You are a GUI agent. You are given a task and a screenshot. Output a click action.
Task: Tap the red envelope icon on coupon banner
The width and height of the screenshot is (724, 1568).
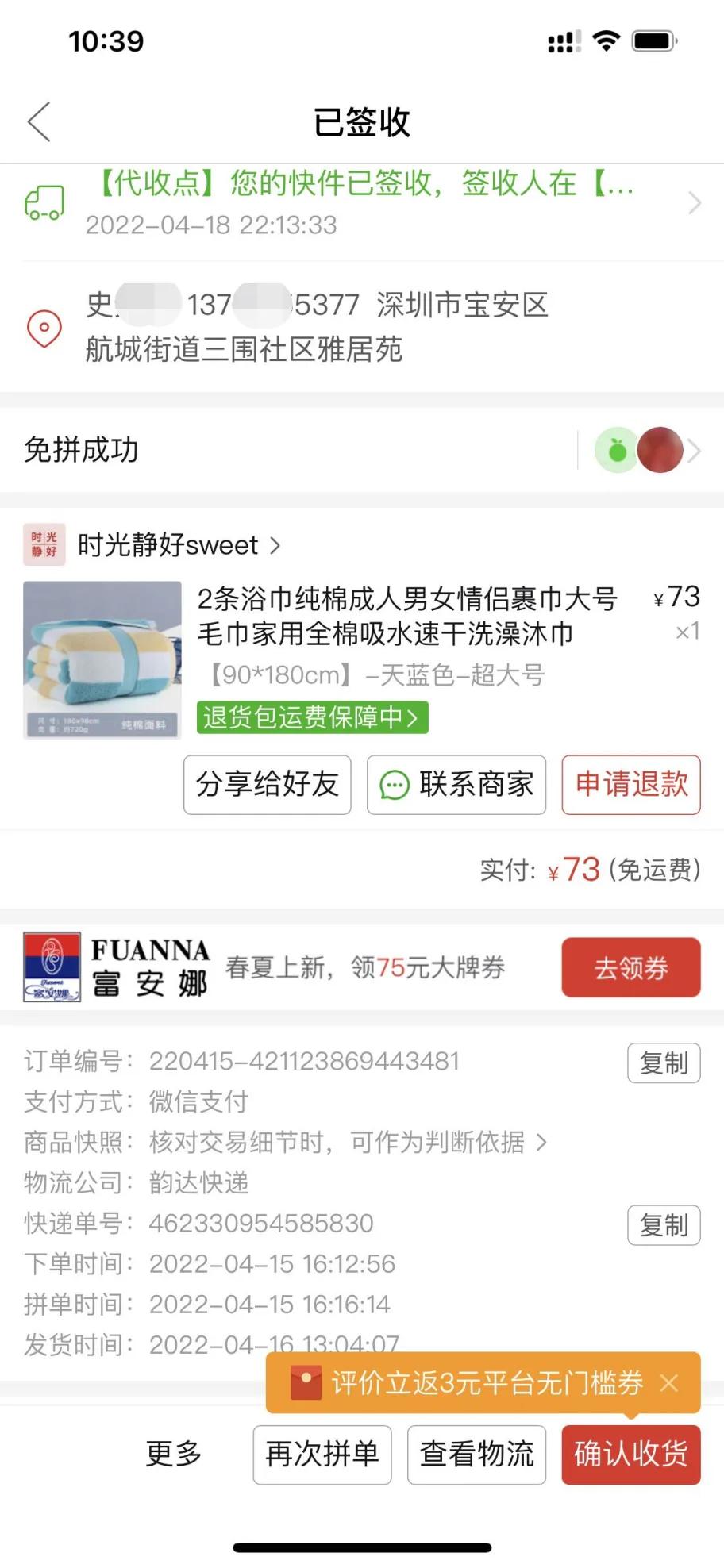[306, 1382]
